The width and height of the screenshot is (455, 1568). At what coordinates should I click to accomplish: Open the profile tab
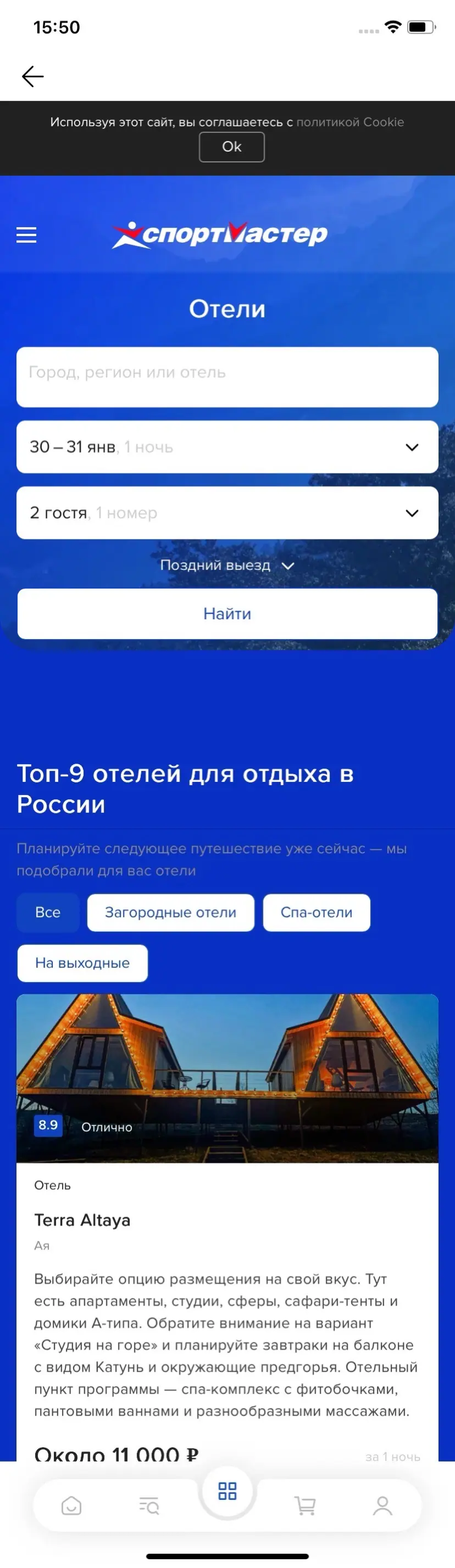click(382, 1506)
